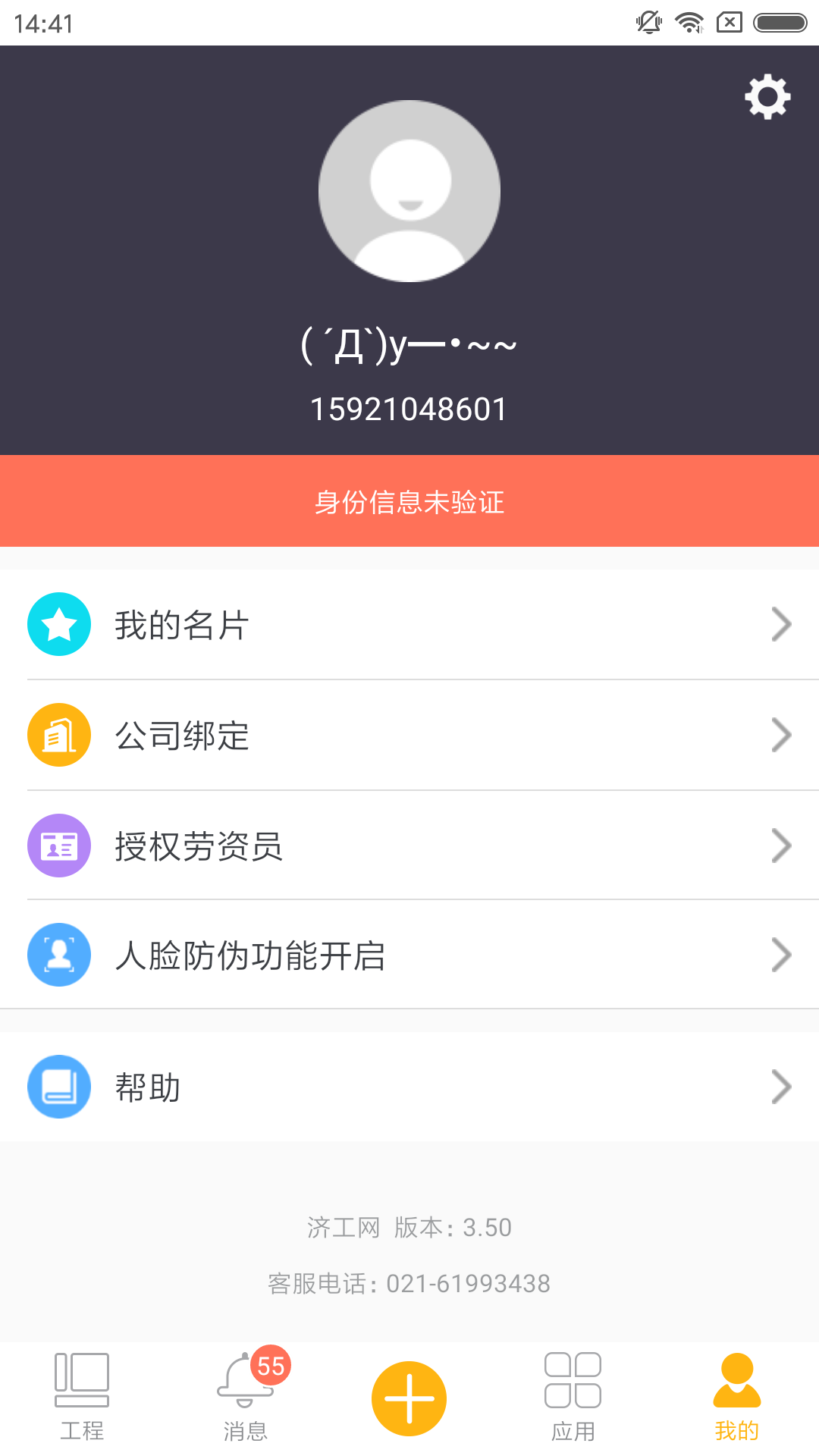This screenshot has width=819, height=1456.
Task: Toggle the 人脸防伪功能开启 setting row
Action: 409,954
